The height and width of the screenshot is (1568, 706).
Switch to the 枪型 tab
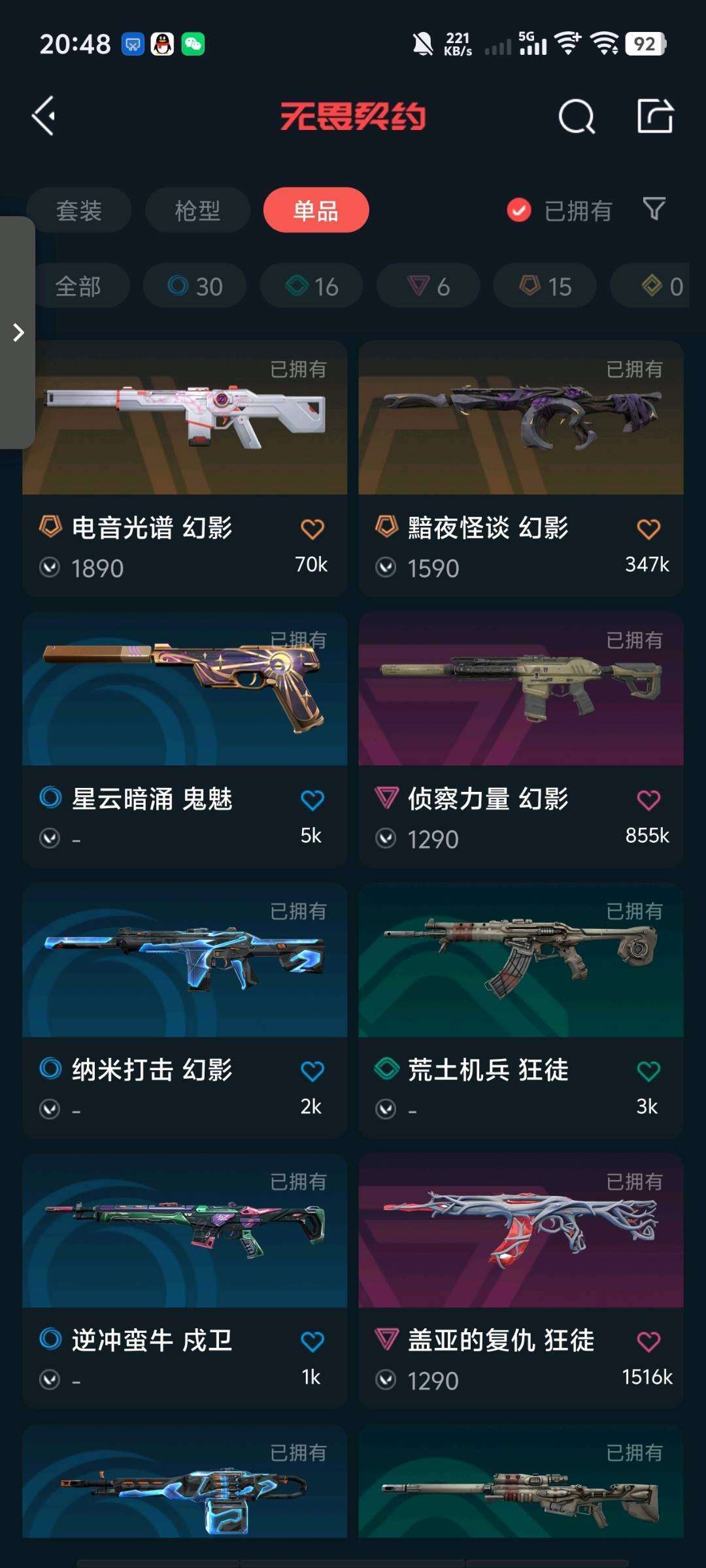pos(197,210)
